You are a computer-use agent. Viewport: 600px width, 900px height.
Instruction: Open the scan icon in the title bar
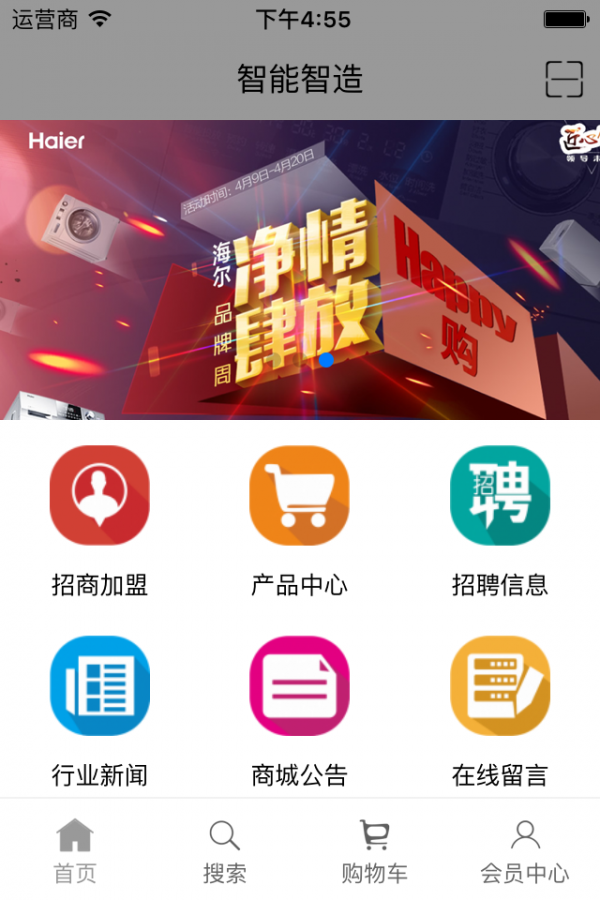(564, 79)
